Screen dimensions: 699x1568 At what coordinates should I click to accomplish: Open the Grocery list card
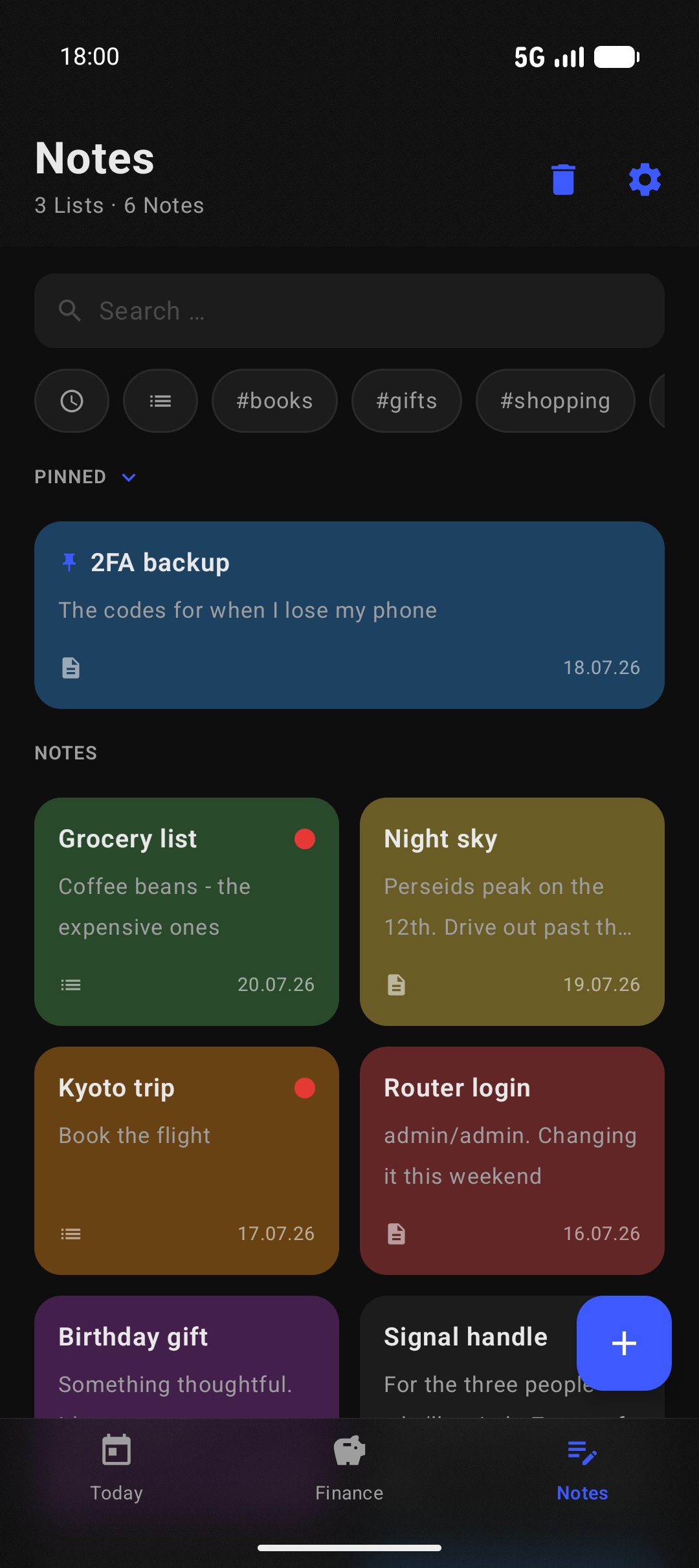(x=186, y=911)
